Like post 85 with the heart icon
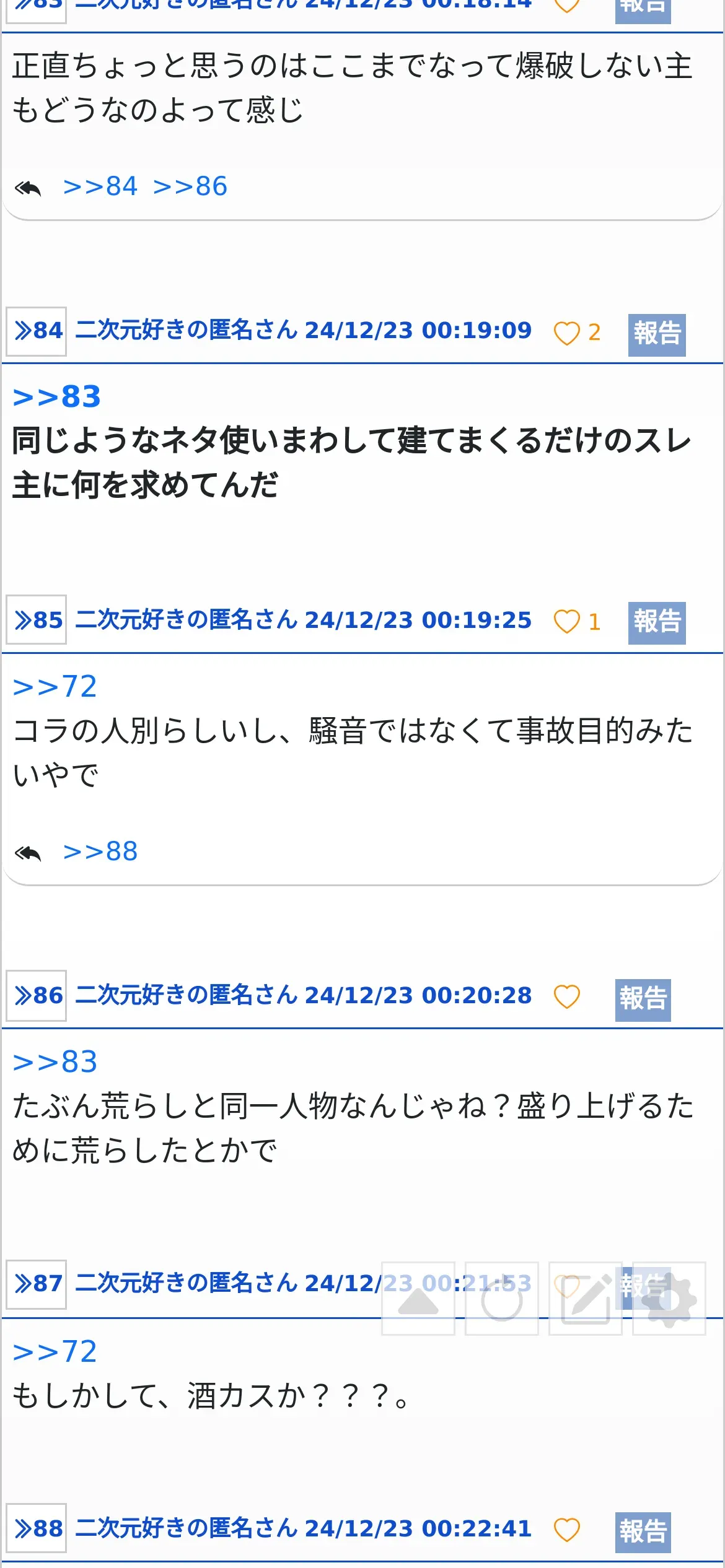This screenshot has height=1568, width=725. (x=566, y=622)
